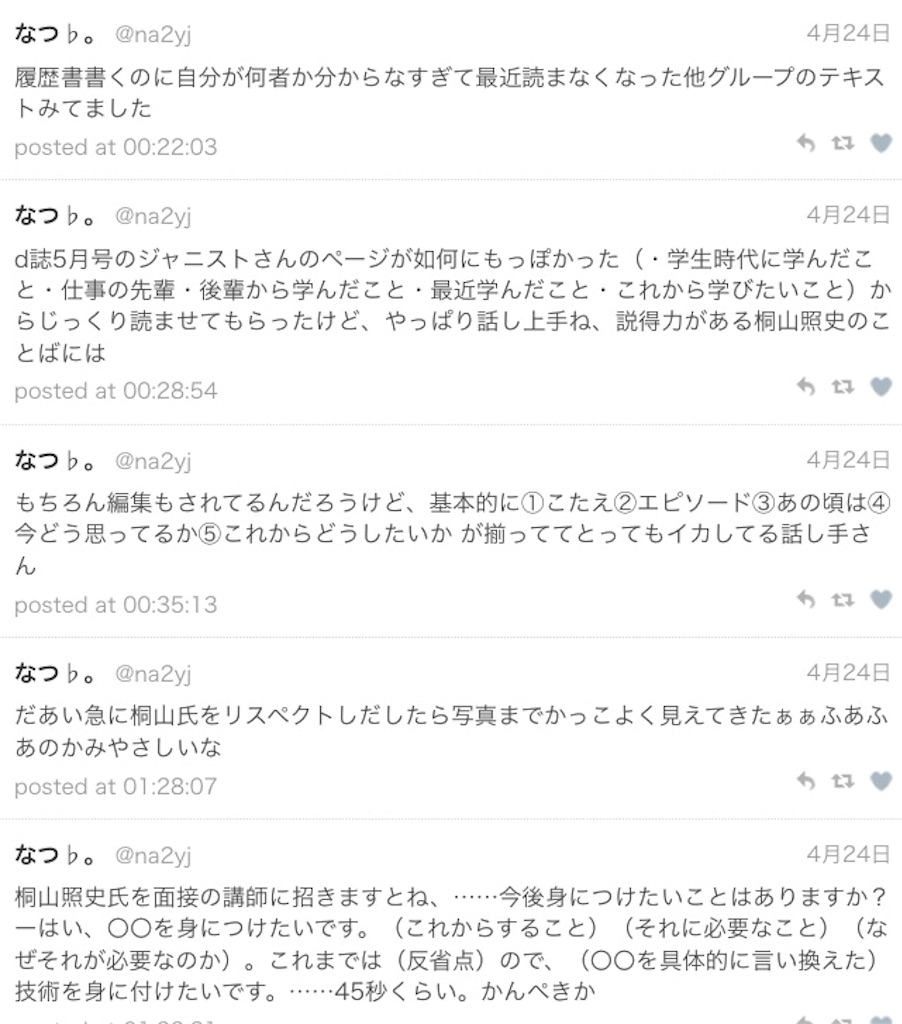Reply to the tweet posted at 00:28:54

806,387
